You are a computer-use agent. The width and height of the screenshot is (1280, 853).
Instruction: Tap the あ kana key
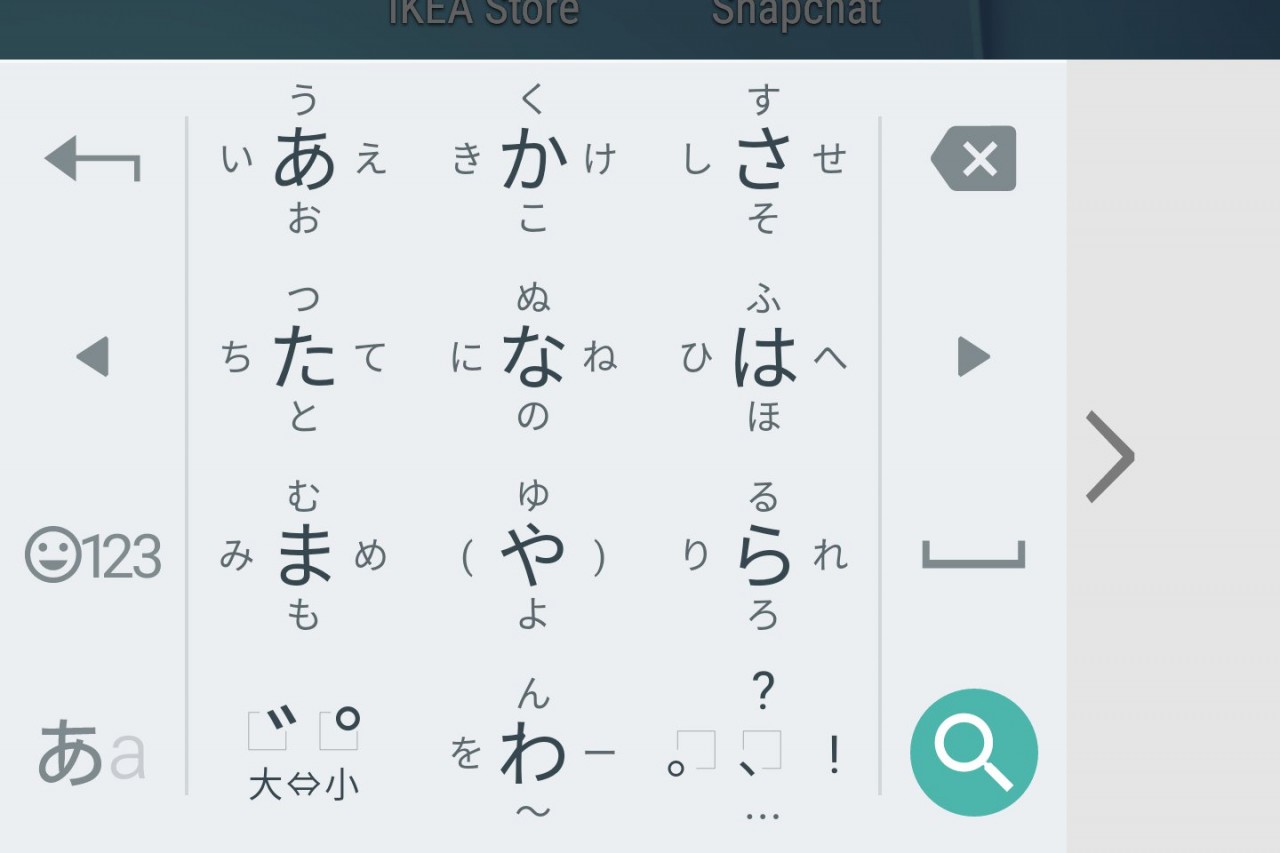[x=303, y=160]
